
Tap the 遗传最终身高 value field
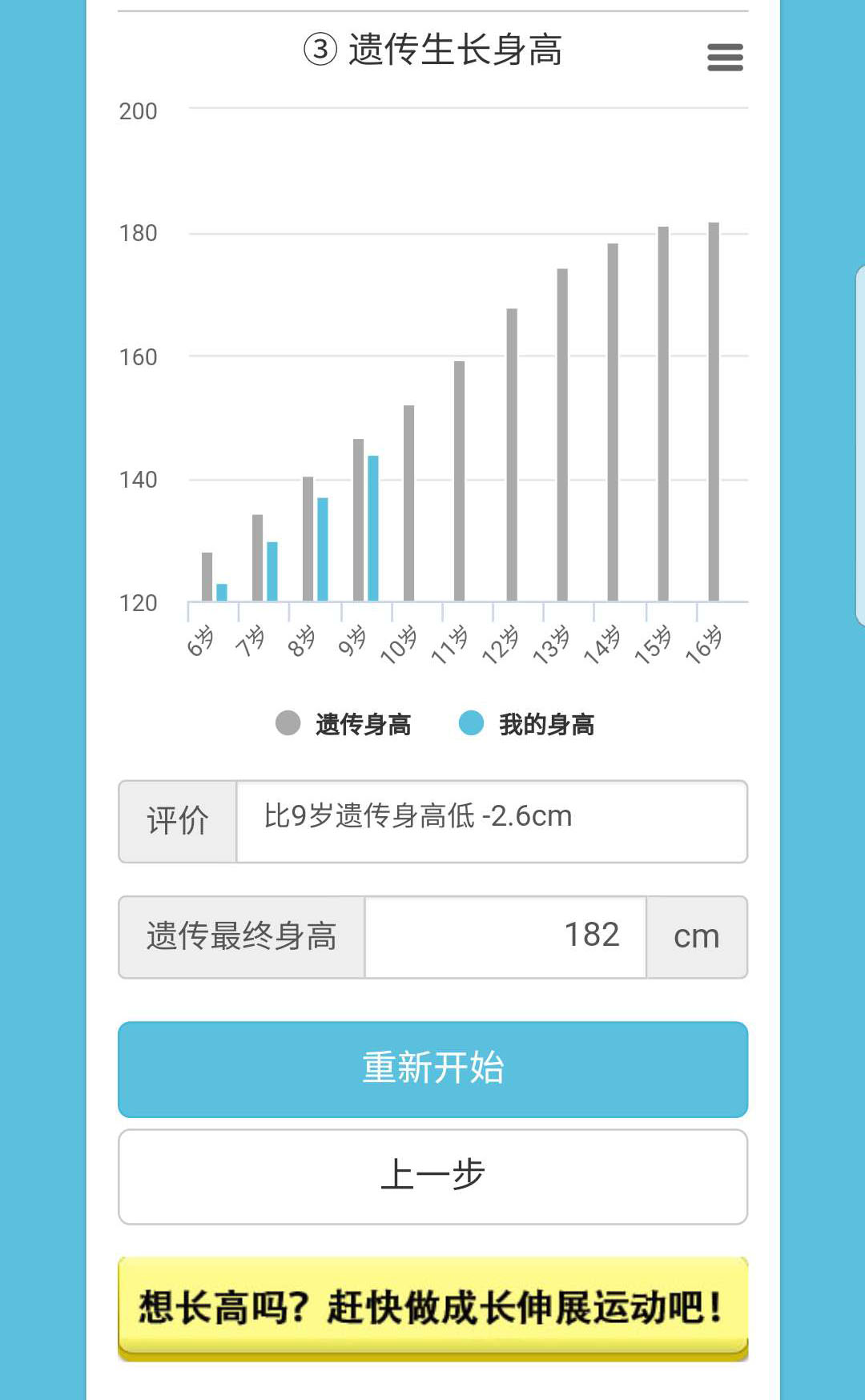pyautogui.click(x=505, y=936)
